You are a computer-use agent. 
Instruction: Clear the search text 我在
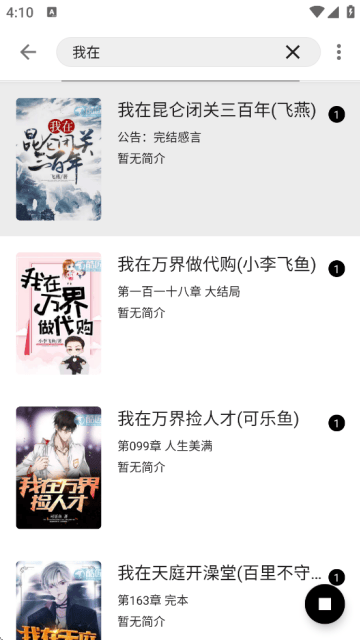tap(293, 52)
